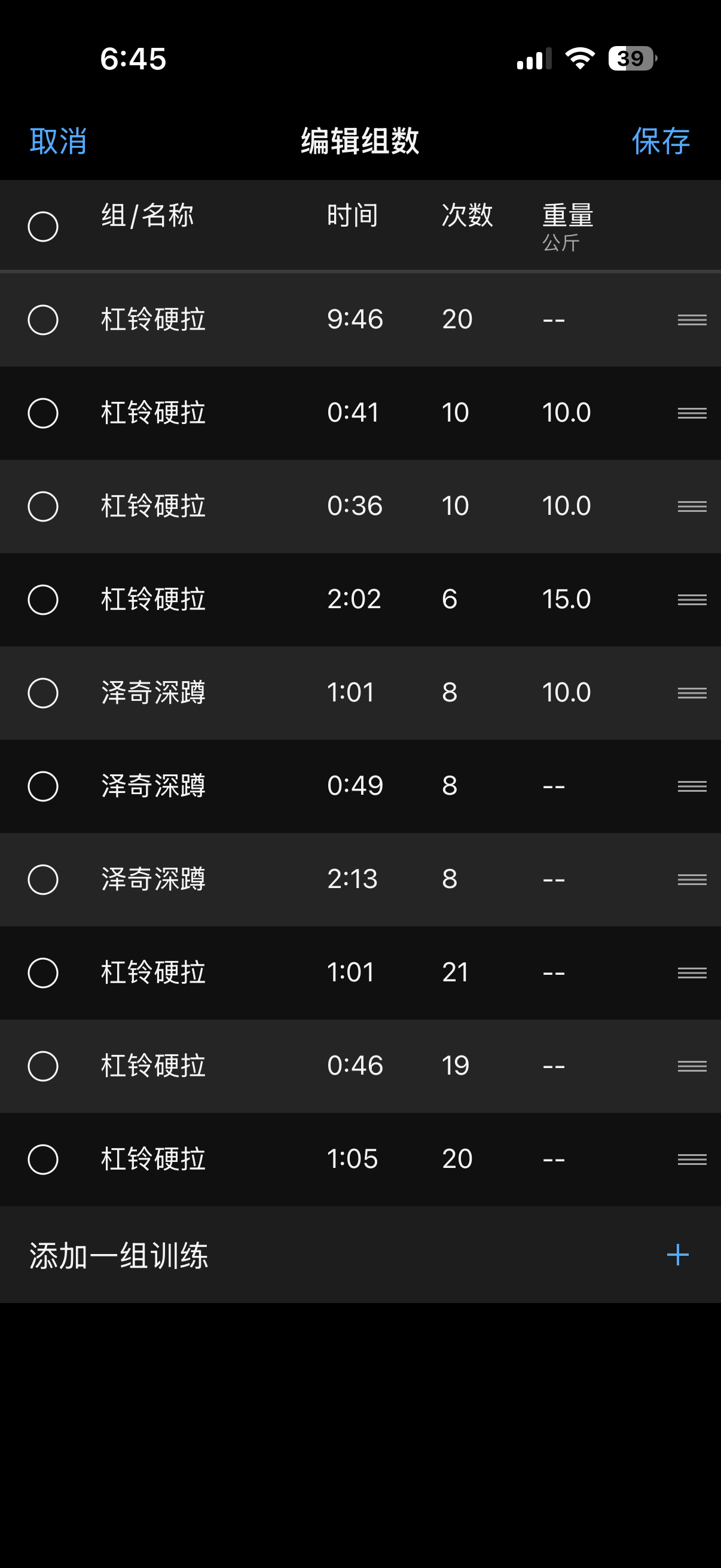The image size is (721, 1568).
Task: Edit the 15.0 weight of the 2:02 set
Action: [566, 600]
